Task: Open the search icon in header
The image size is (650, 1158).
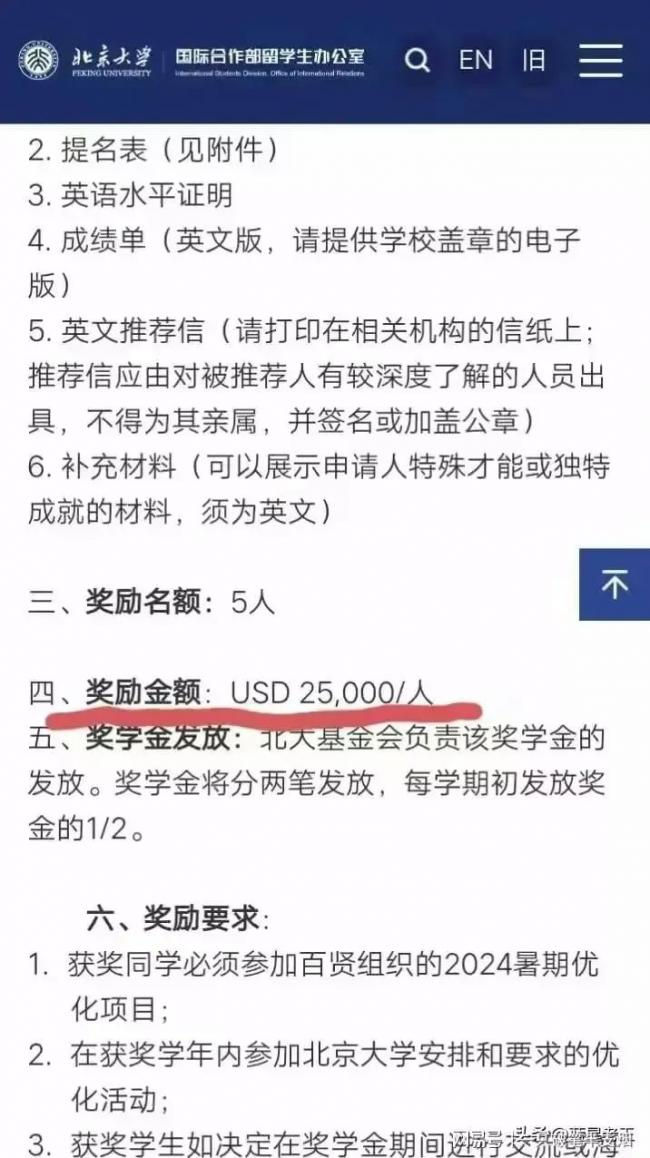Action: 417,60
